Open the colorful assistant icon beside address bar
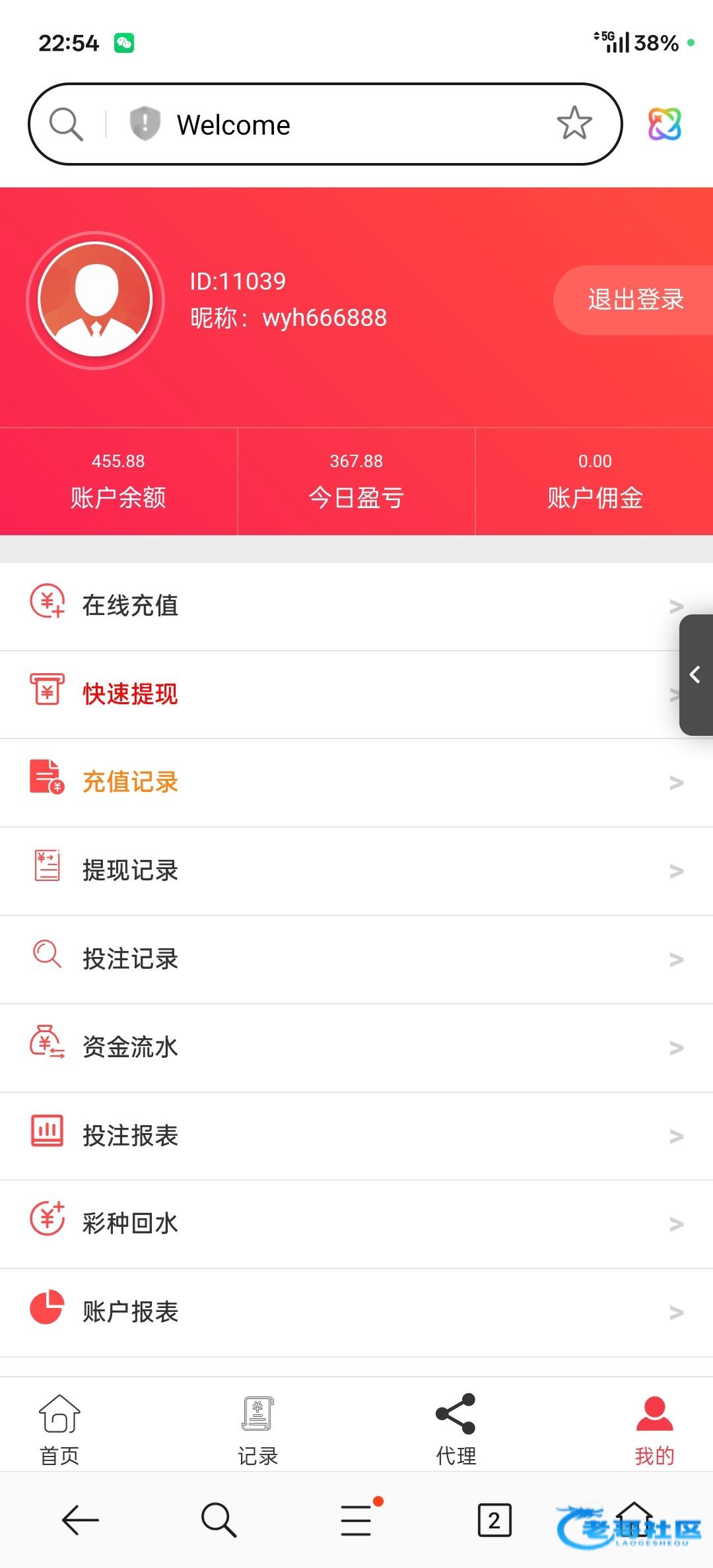 point(664,124)
